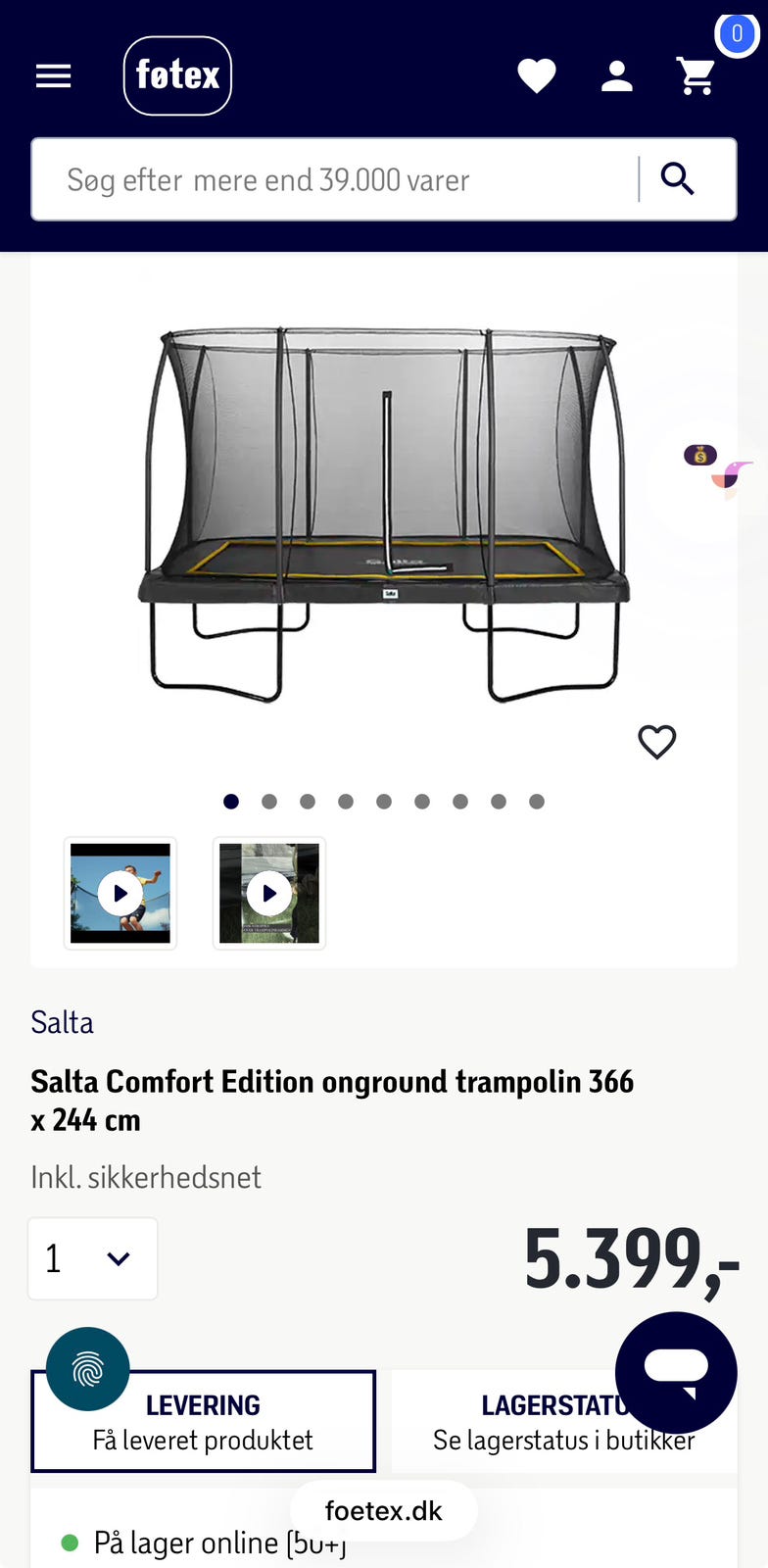View the main trampoline product image
The width and height of the screenshot is (768, 1568).
click(x=384, y=515)
